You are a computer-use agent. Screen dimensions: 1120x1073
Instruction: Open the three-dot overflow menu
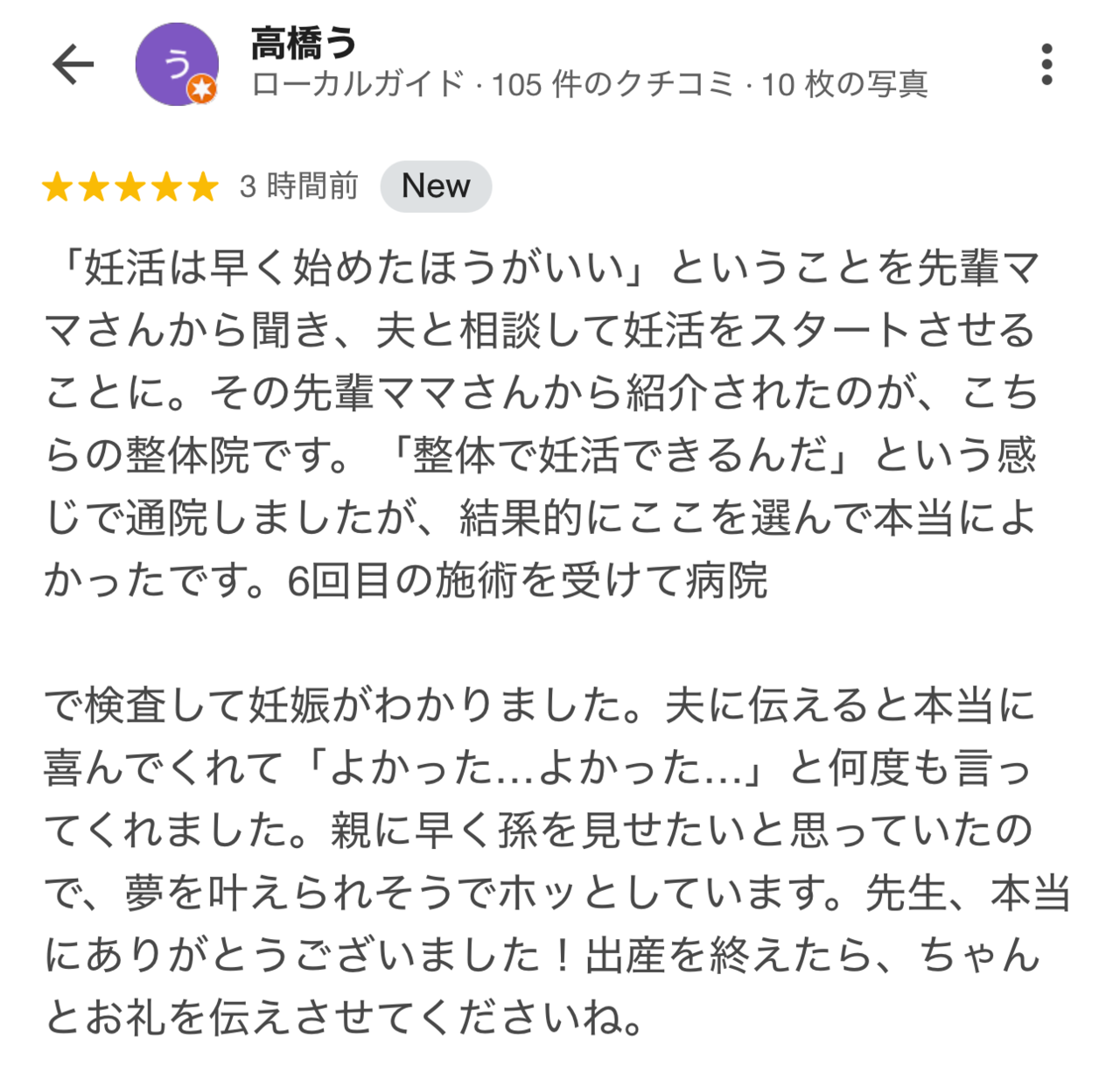[1046, 64]
